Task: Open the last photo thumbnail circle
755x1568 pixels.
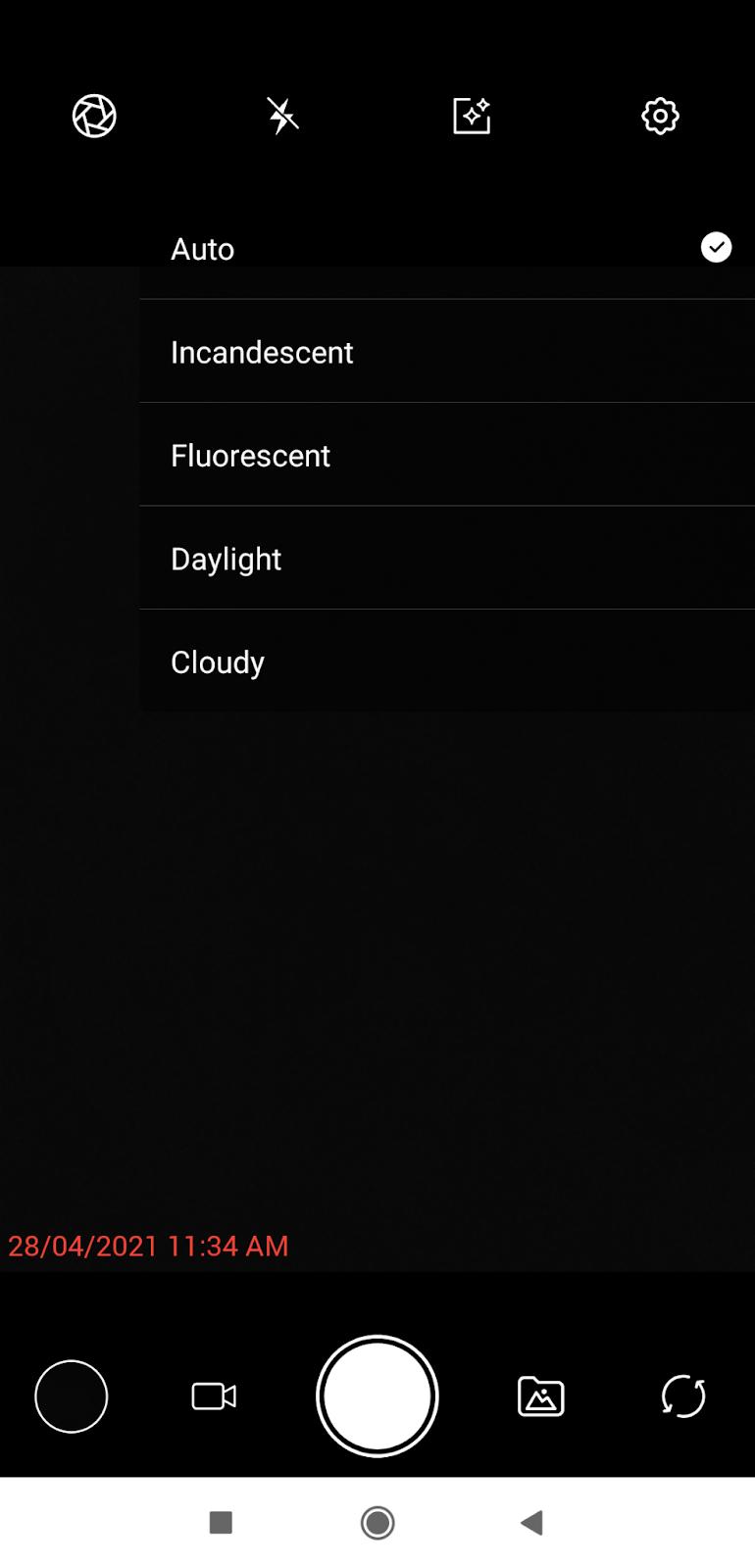Action: coord(71,1396)
